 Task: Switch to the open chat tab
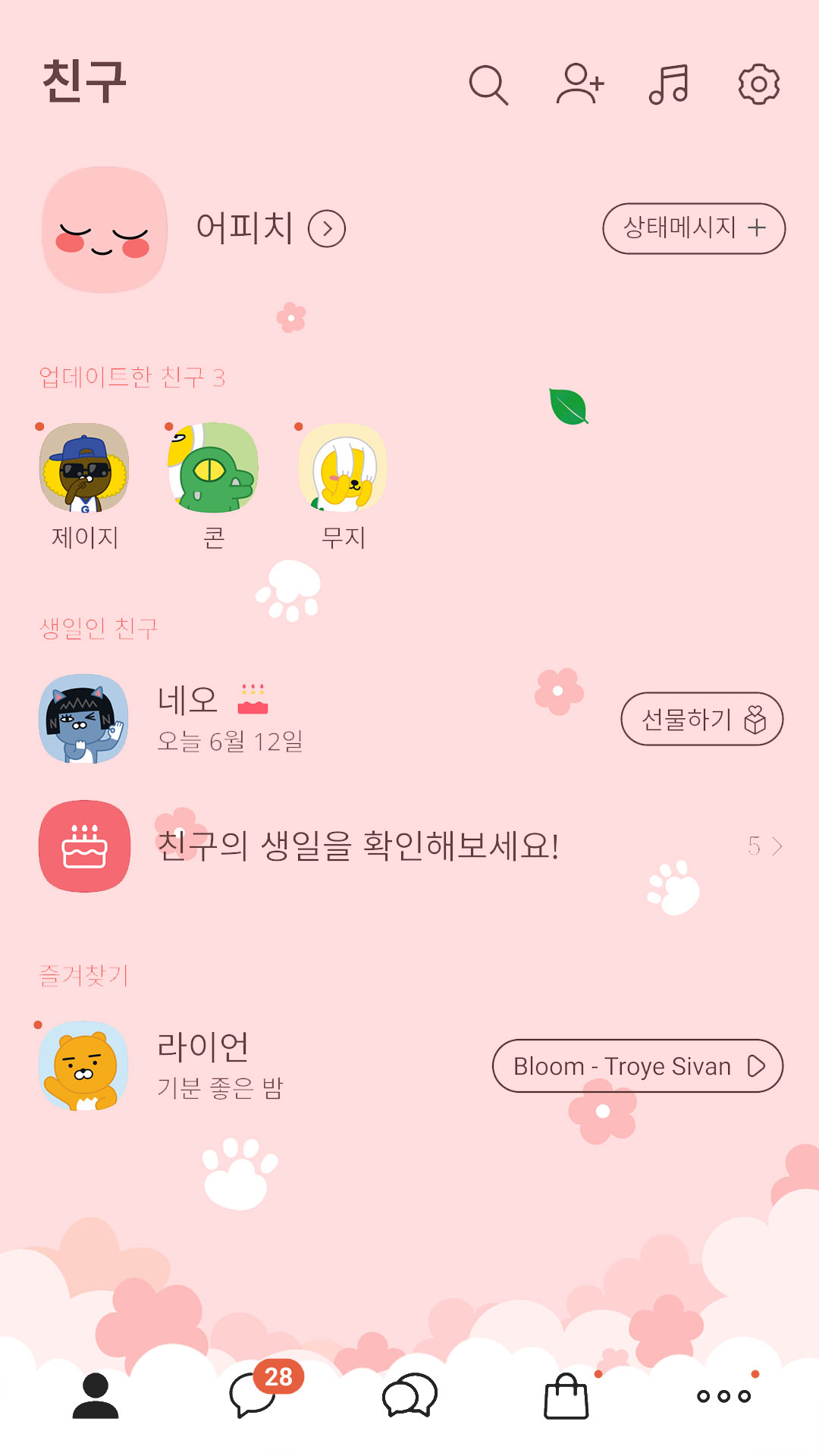(x=409, y=1395)
